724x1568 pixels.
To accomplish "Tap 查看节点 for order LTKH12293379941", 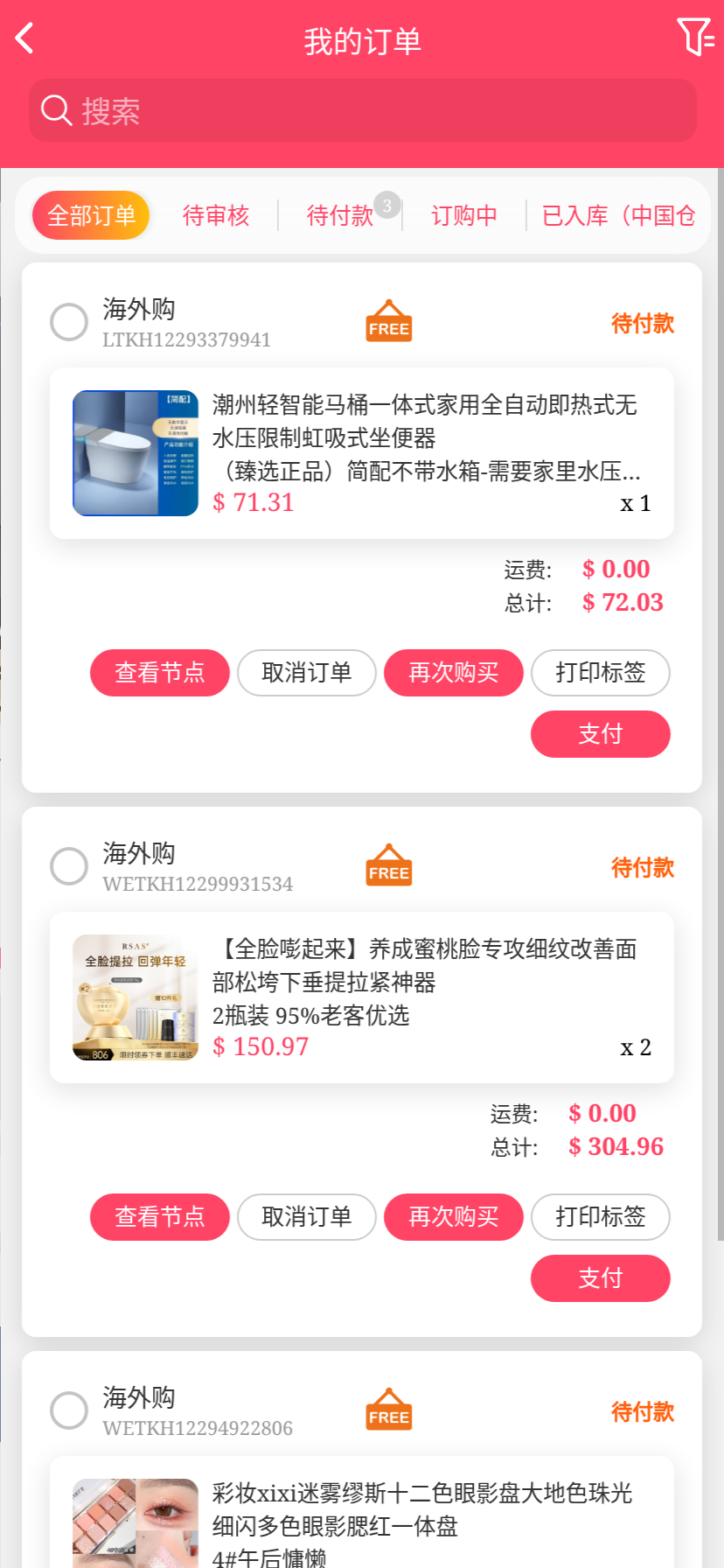I will (x=160, y=673).
